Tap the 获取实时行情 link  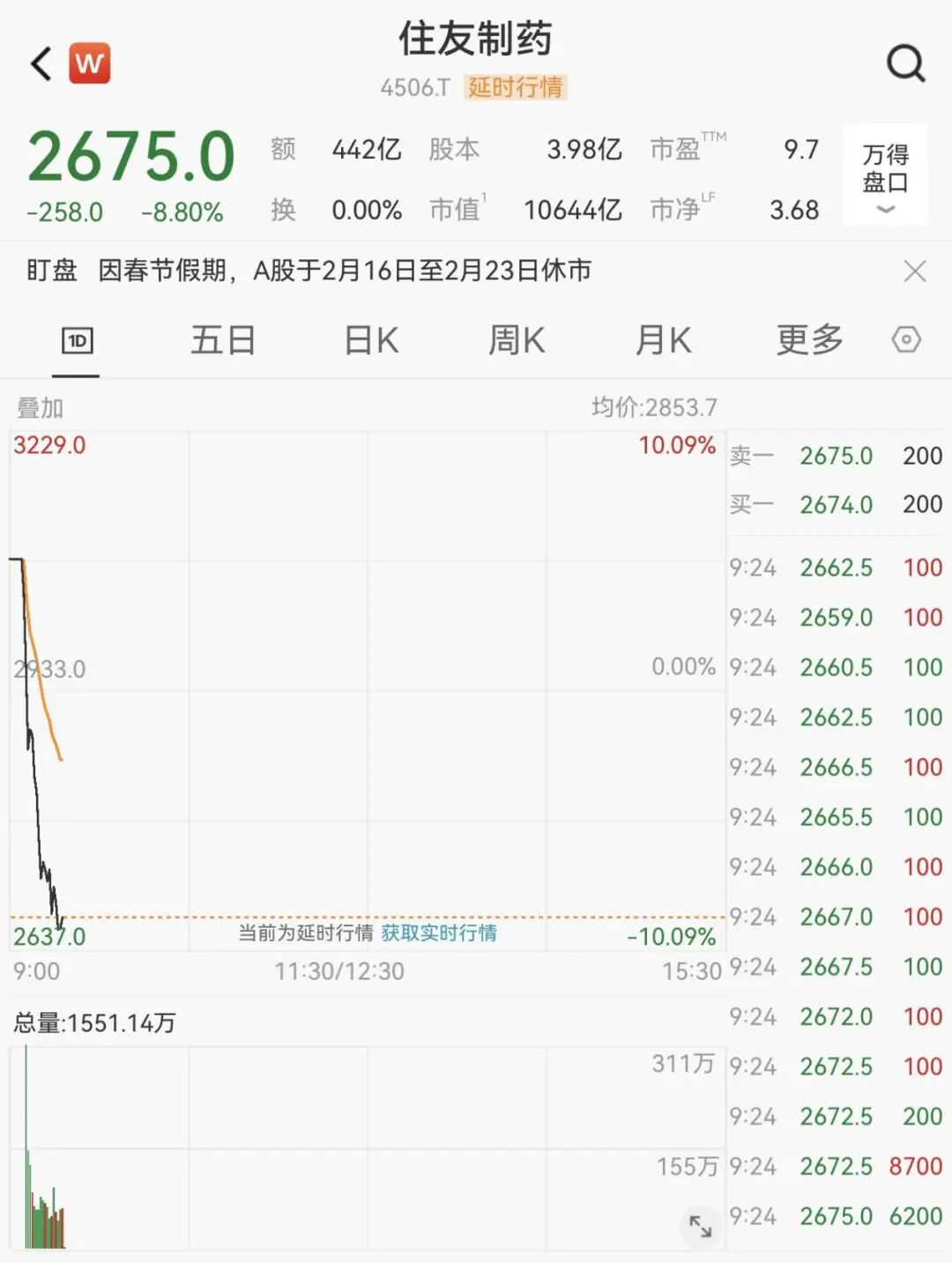pos(439,932)
